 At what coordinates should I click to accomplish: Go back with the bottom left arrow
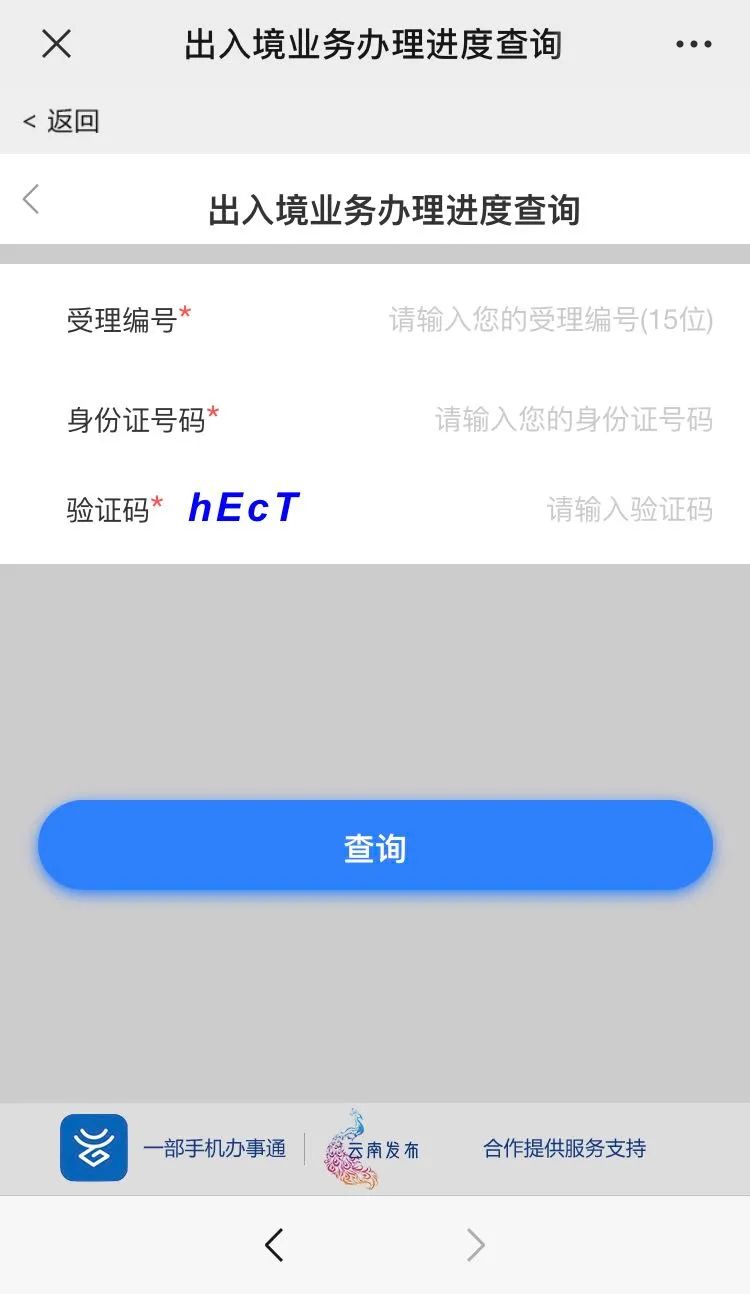point(274,1245)
